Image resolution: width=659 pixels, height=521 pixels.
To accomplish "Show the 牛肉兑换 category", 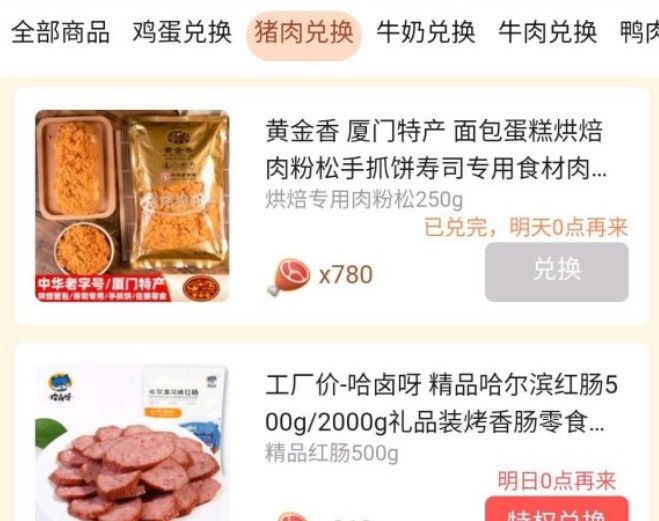I will point(547,32).
